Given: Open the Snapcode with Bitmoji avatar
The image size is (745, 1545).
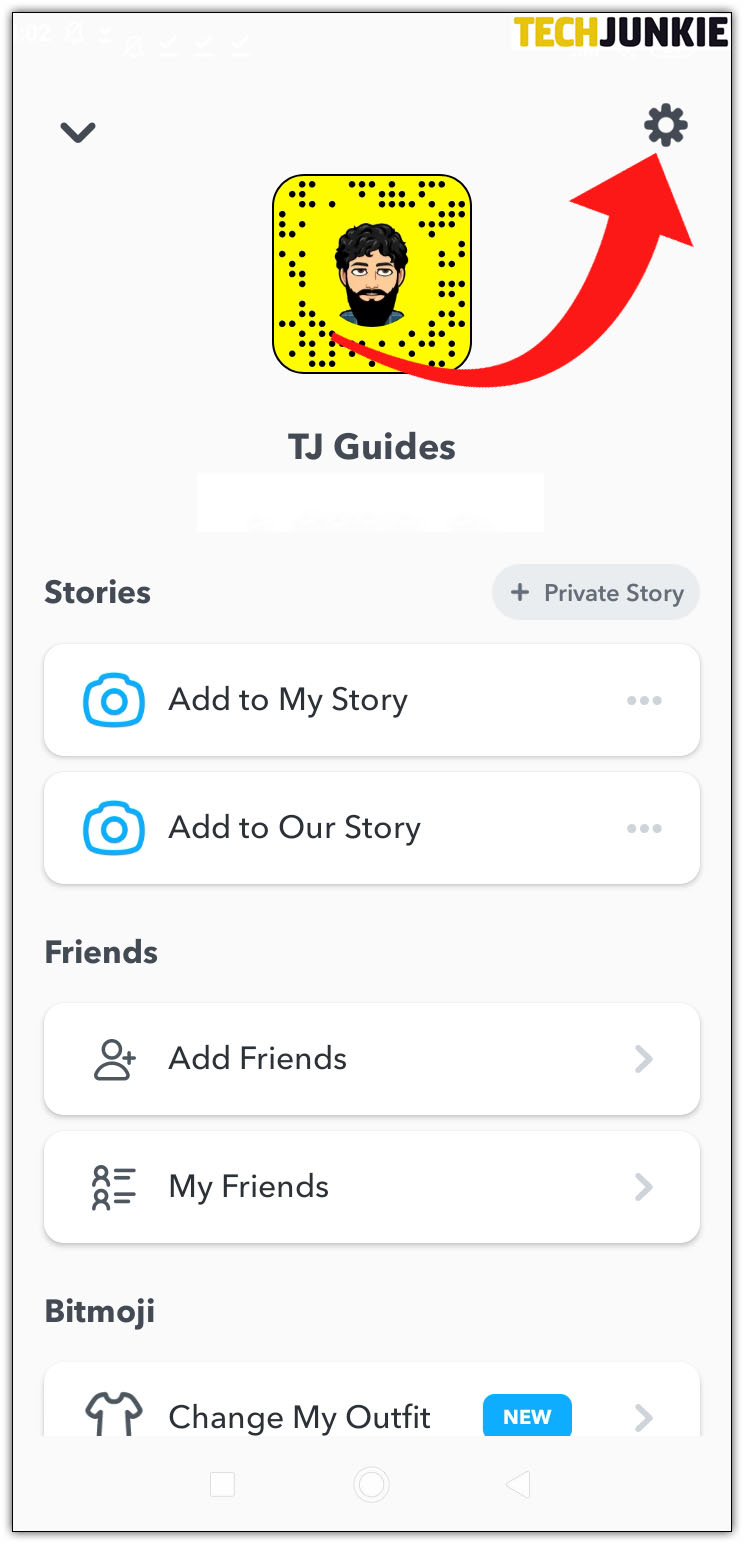Looking at the screenshot, I should click(x=371, y=274).
